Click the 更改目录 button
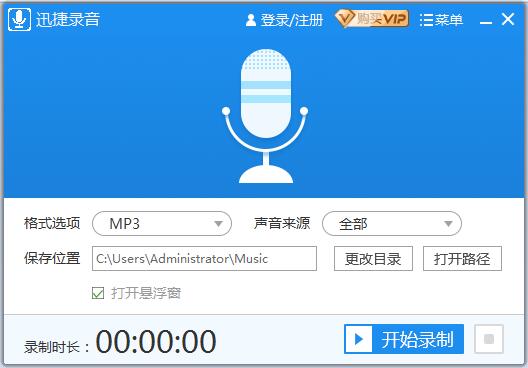528x368 pixels. pos(373,259)
